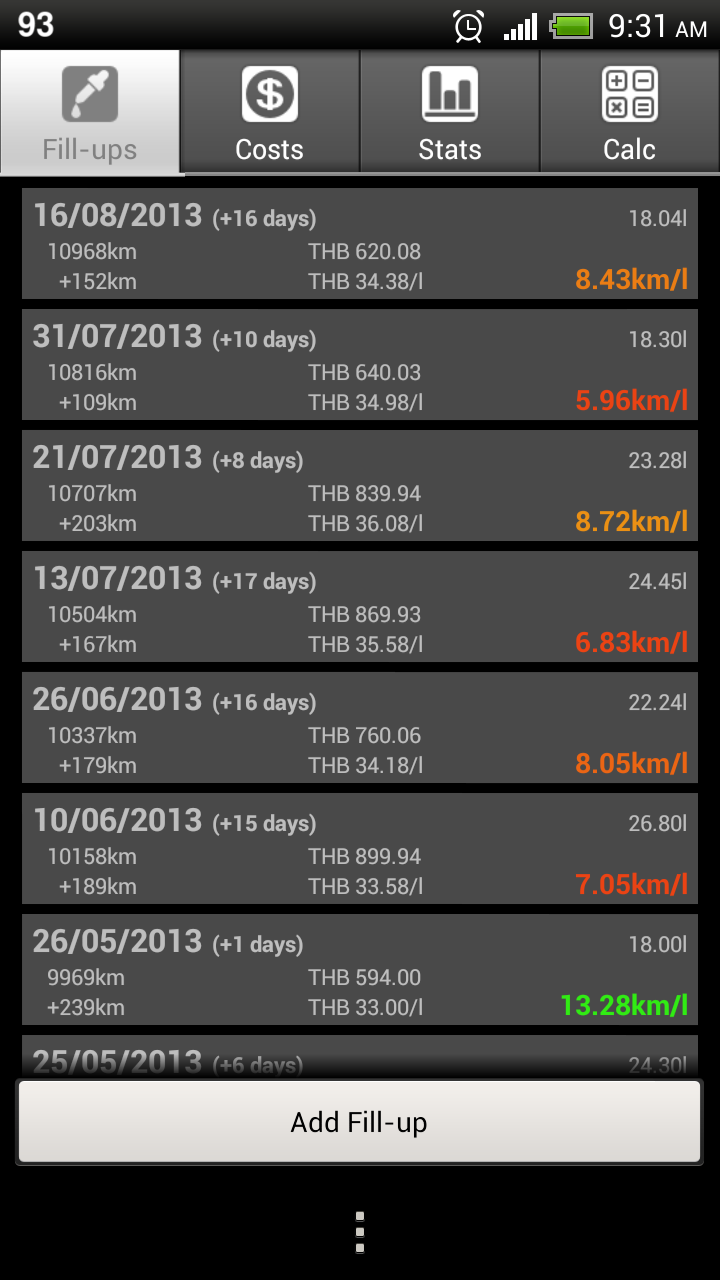Switch to the Costs tab
The image size is (720, 1280).
pos(269,112)
